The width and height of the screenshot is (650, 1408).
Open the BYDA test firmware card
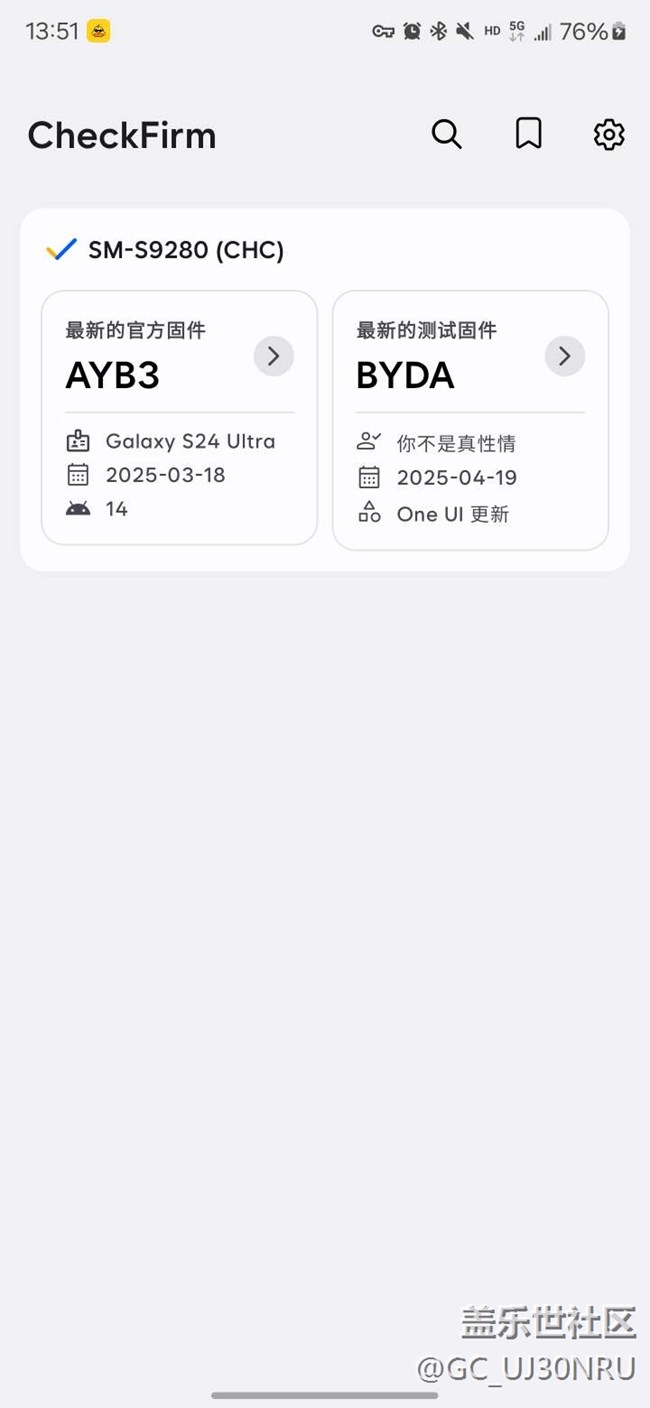[x=470, y=420]
